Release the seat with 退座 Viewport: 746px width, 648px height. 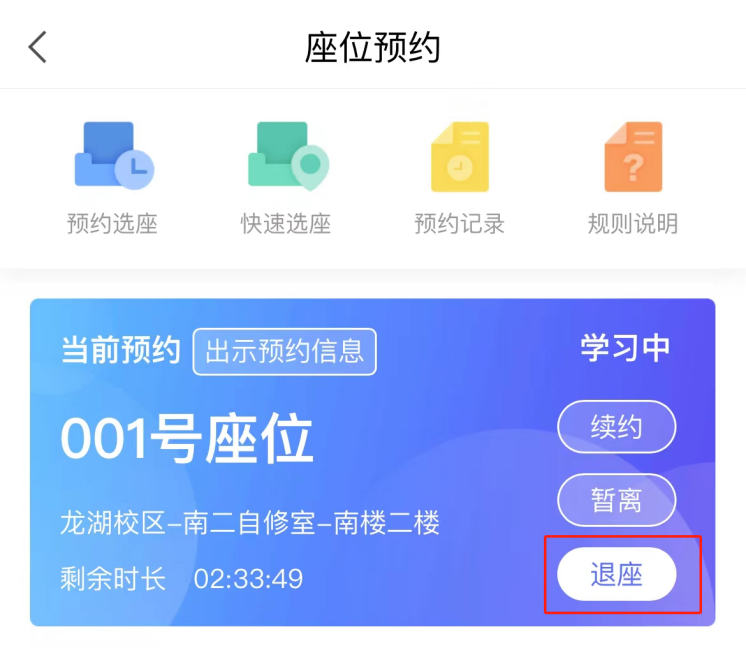coord(616,574)
